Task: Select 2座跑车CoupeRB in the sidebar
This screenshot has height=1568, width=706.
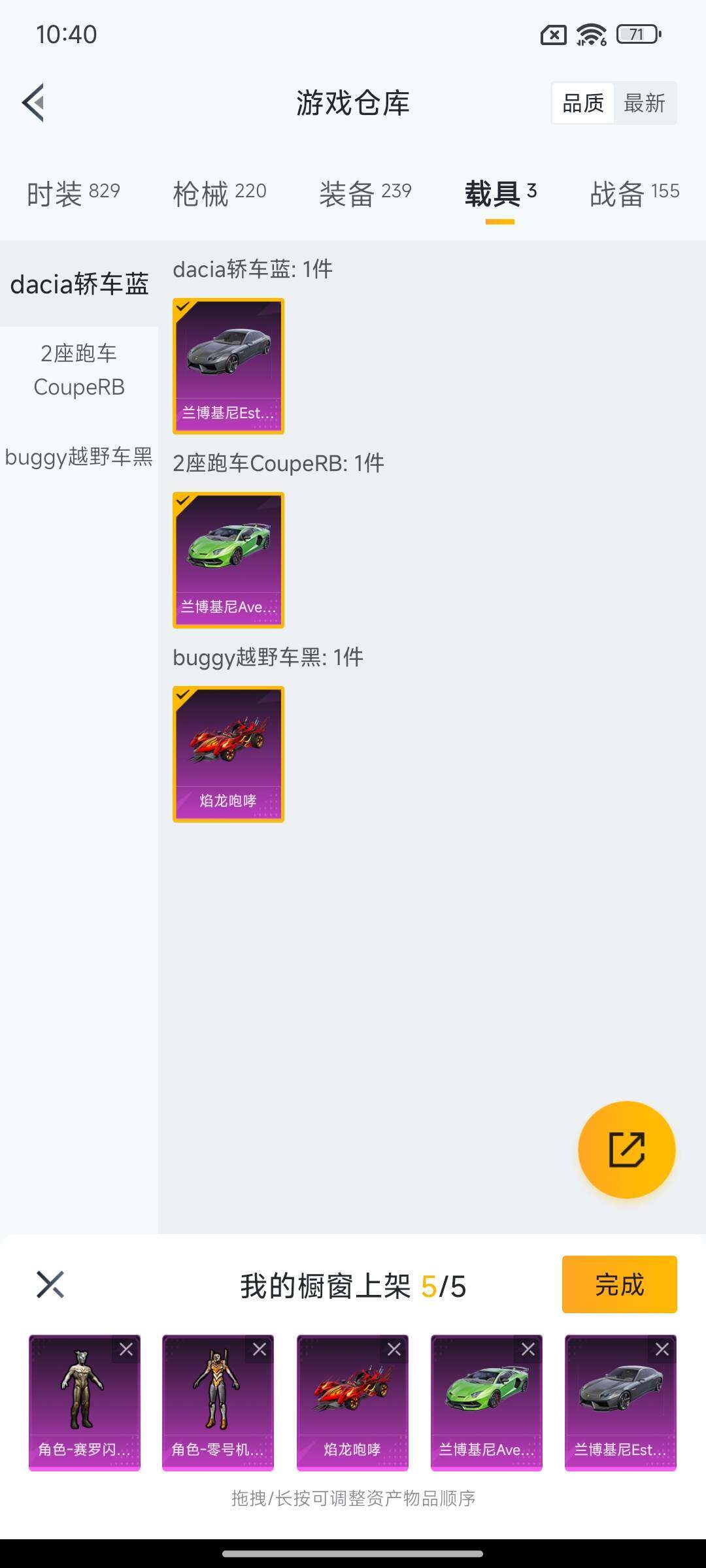Action: tap(78, 370)
